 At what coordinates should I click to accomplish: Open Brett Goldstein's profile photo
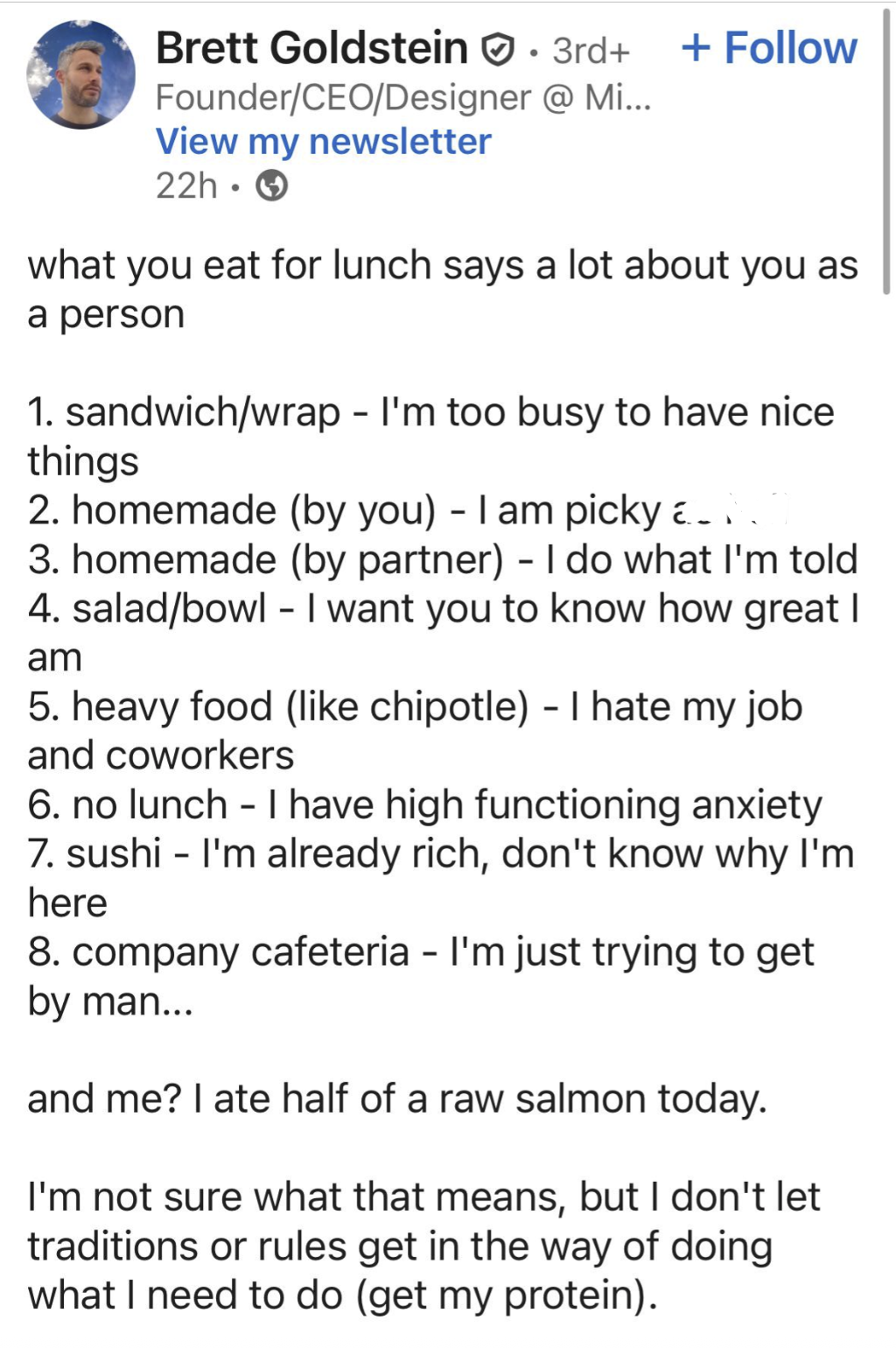pyautogui.click(x=81, y=75)
